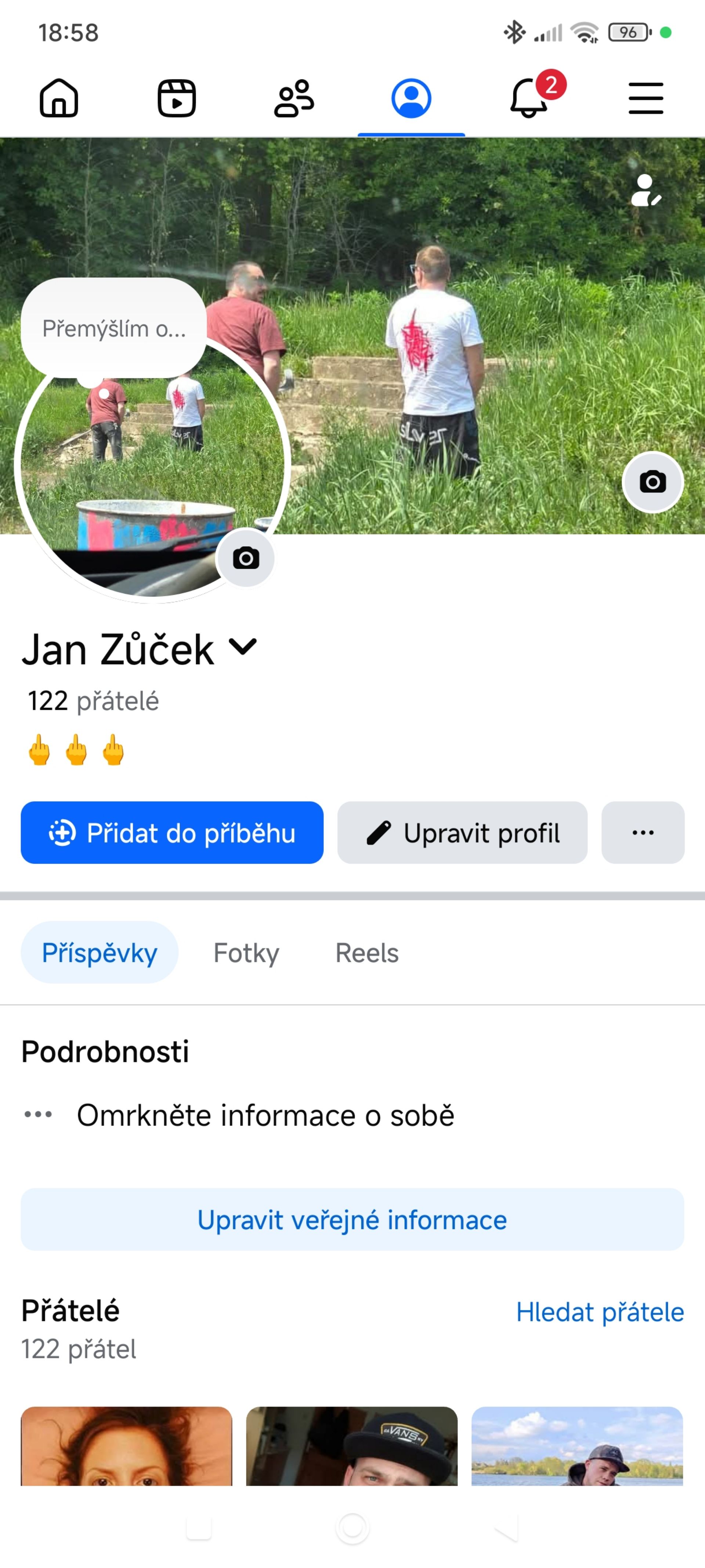Screen dimensions: 705x1568
Task: Change cover photo via camera icon
Action: pos(653,482)
